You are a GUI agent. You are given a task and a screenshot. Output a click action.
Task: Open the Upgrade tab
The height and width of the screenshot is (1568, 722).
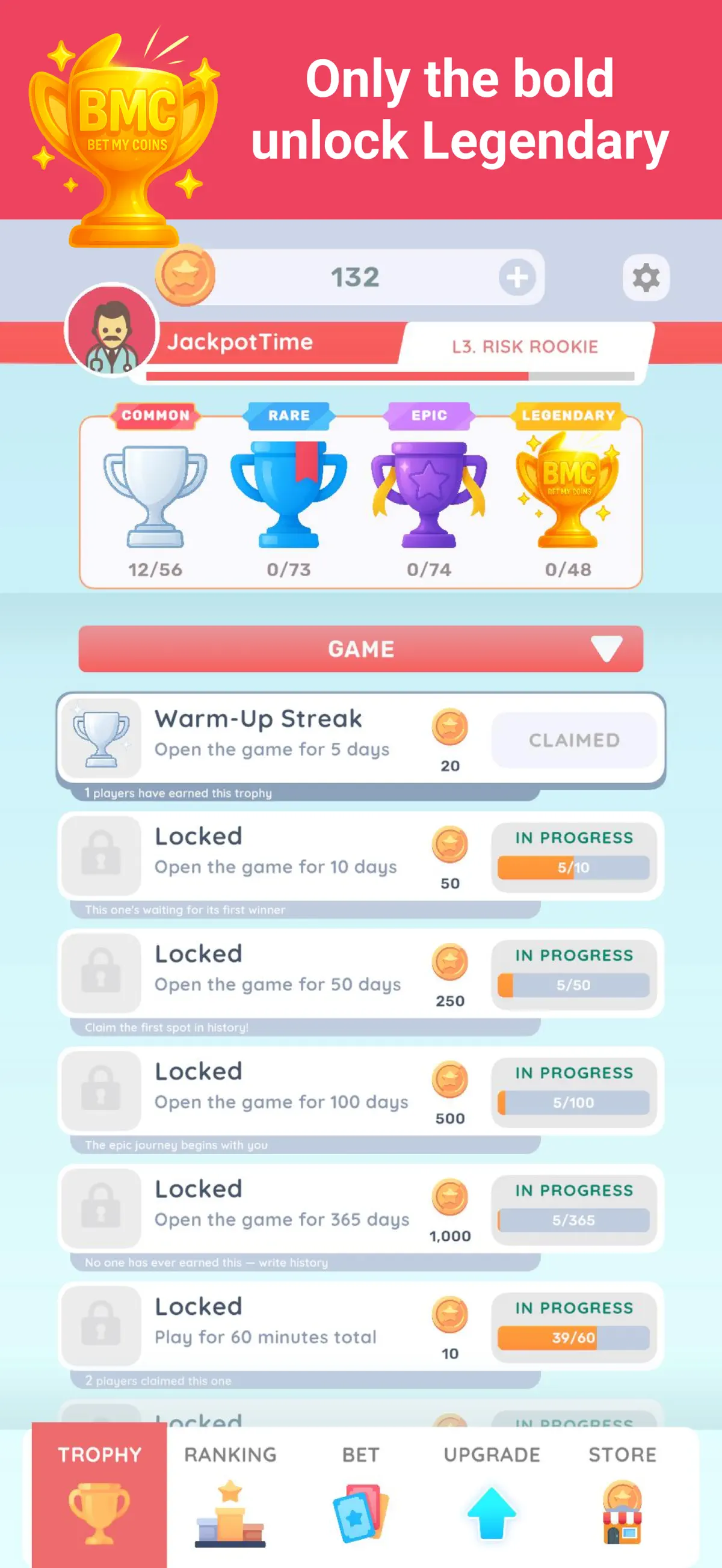pos(492,1495)
